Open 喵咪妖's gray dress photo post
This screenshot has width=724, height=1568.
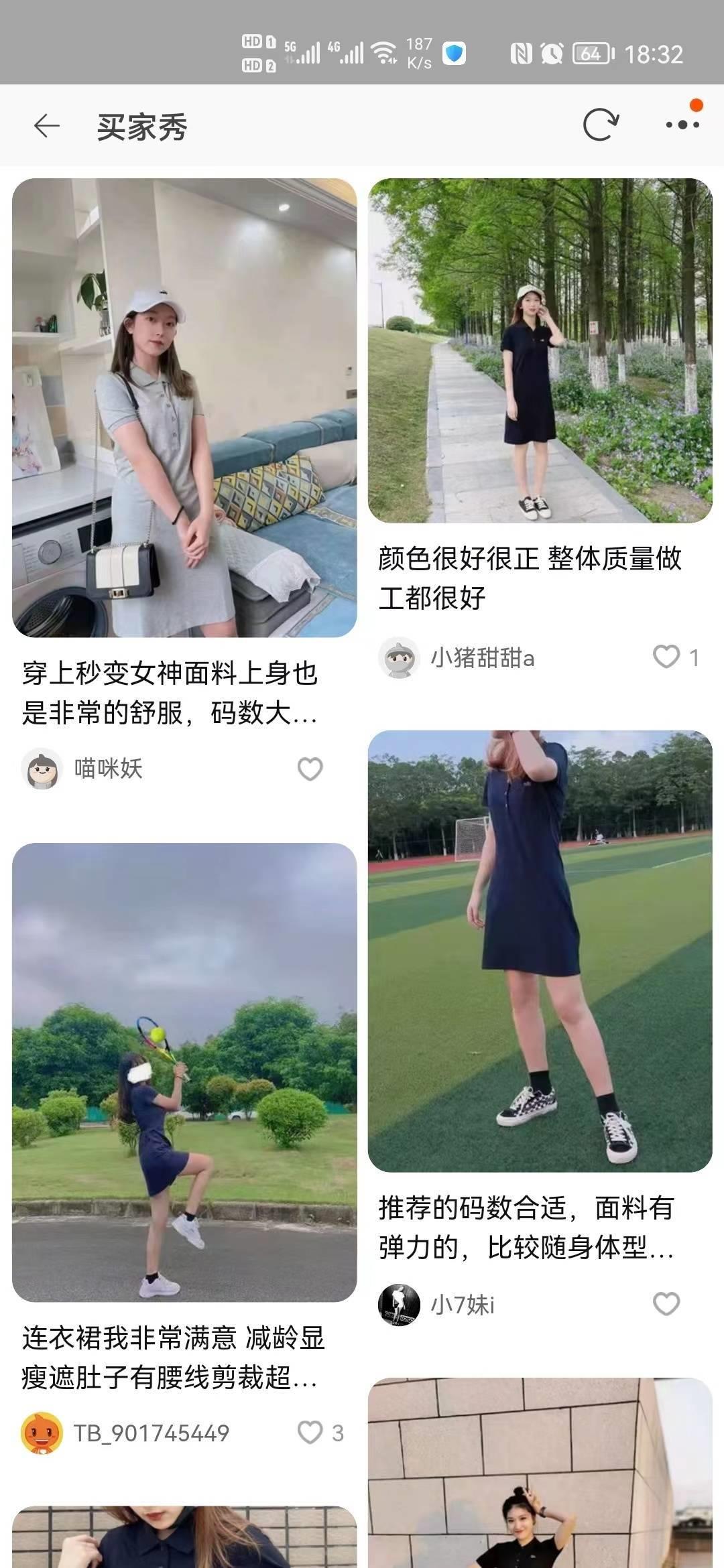point(184,407)
